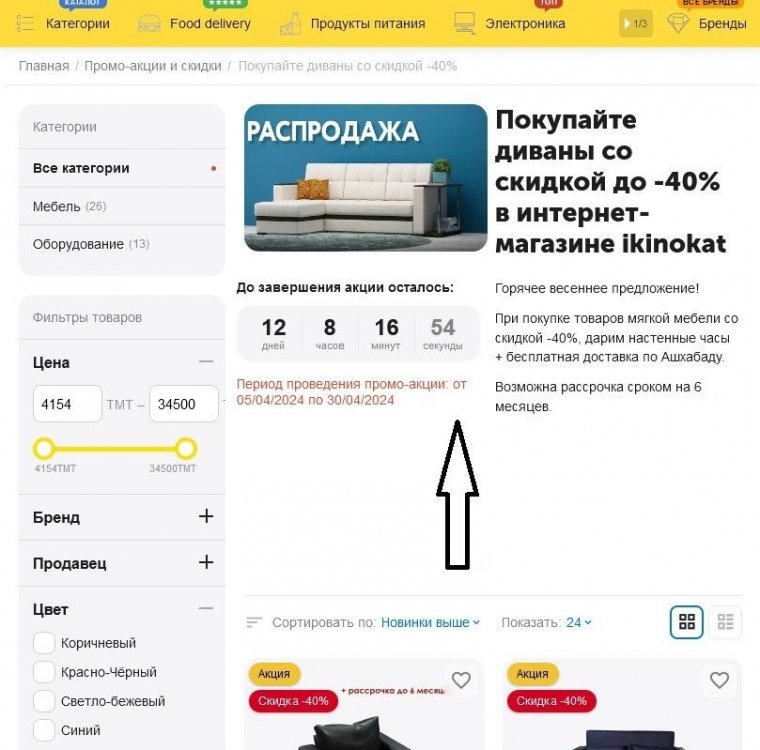Filter by Оборудование category
760x750 pixels.
pos(78,244)
